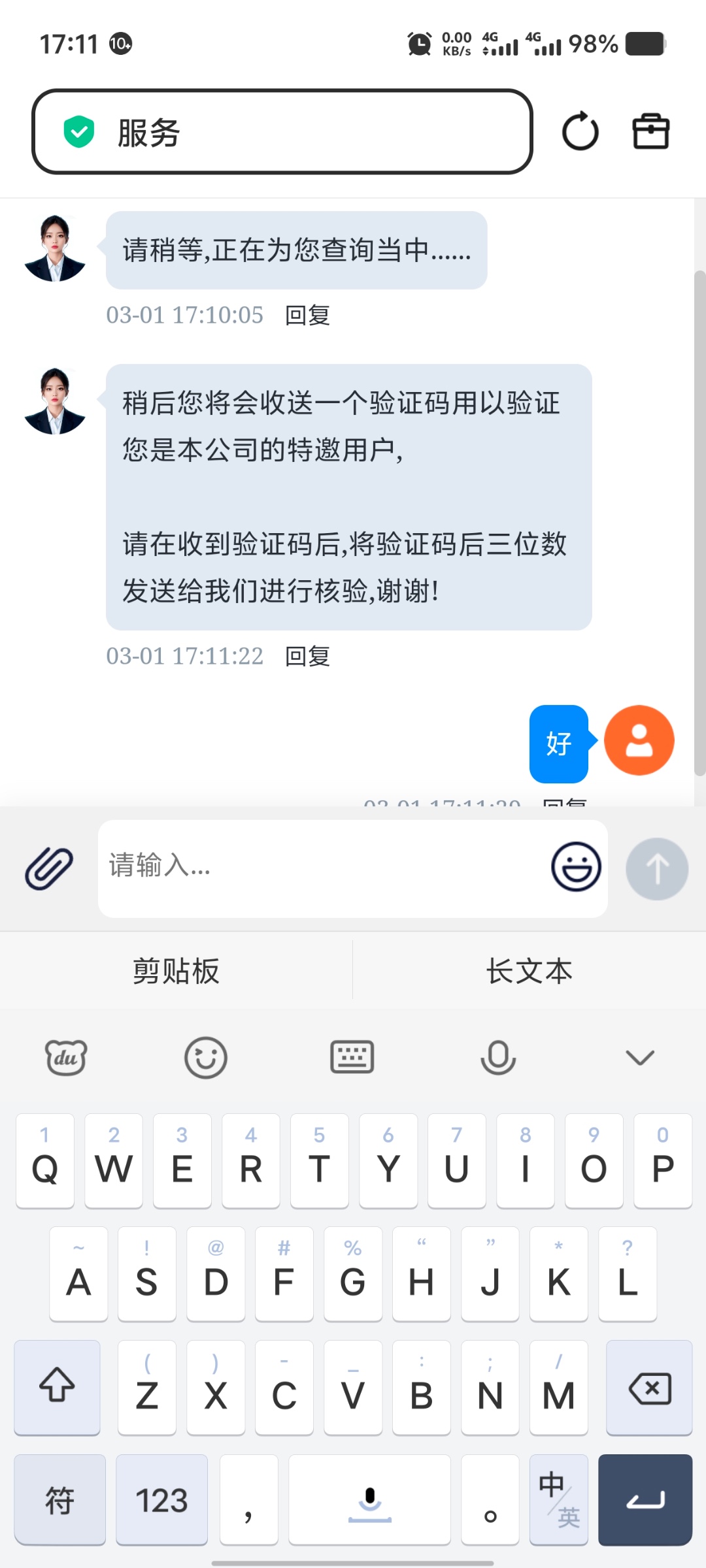Open the 符 symbols keyboard
706x1568 pixels.
[x=59, y=1500]
